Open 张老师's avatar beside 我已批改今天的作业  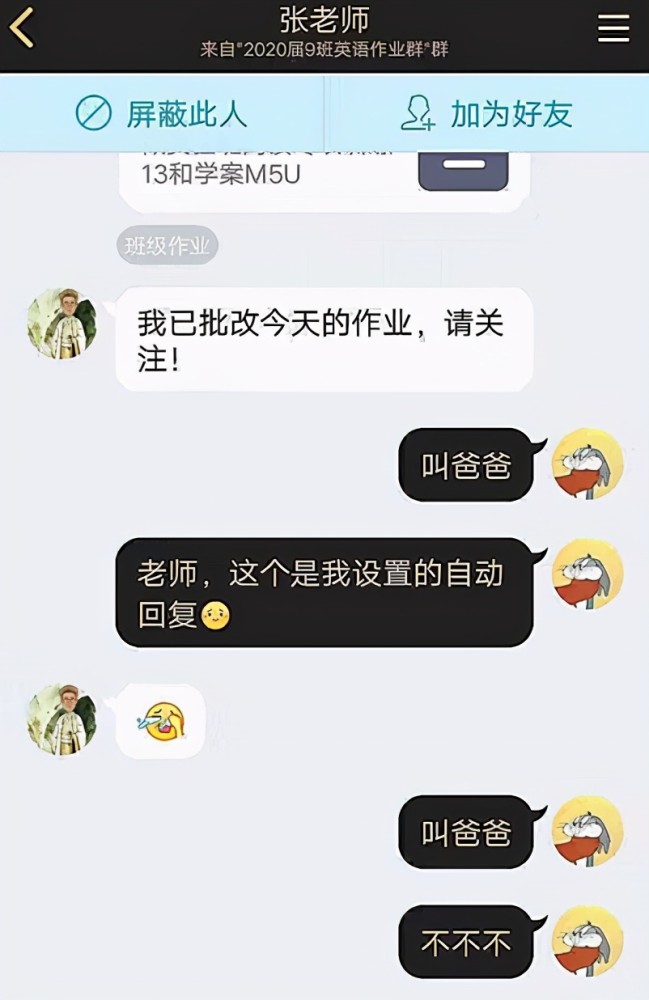(62, 324)
